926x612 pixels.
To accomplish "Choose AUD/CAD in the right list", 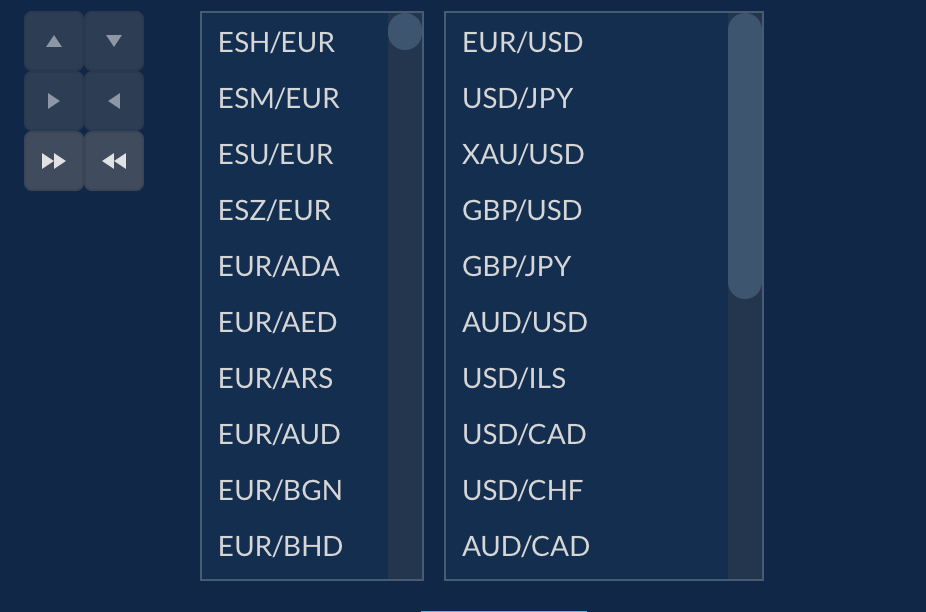I will (526, 546).
